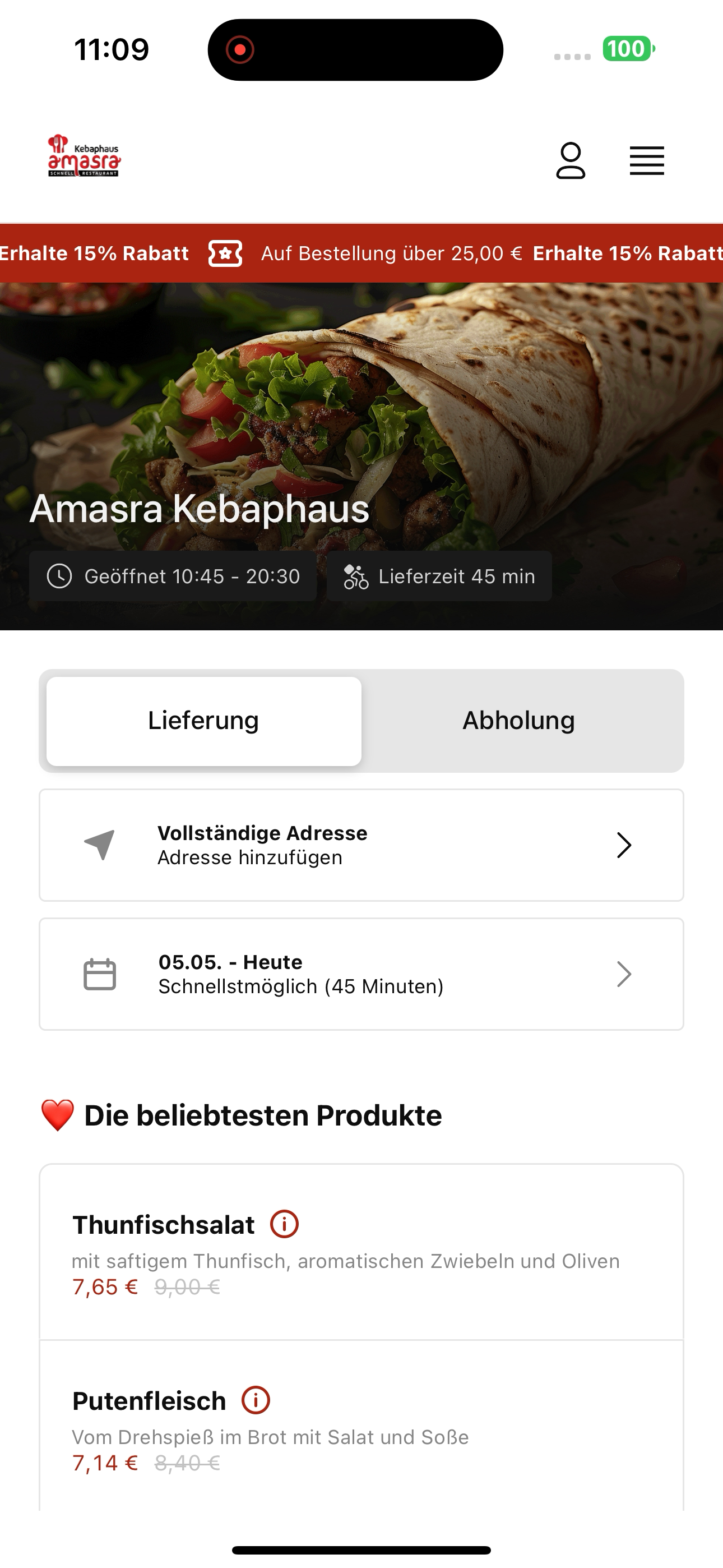
Task: Change the 05.05. delivery time
Action: [x=361, y=974]
